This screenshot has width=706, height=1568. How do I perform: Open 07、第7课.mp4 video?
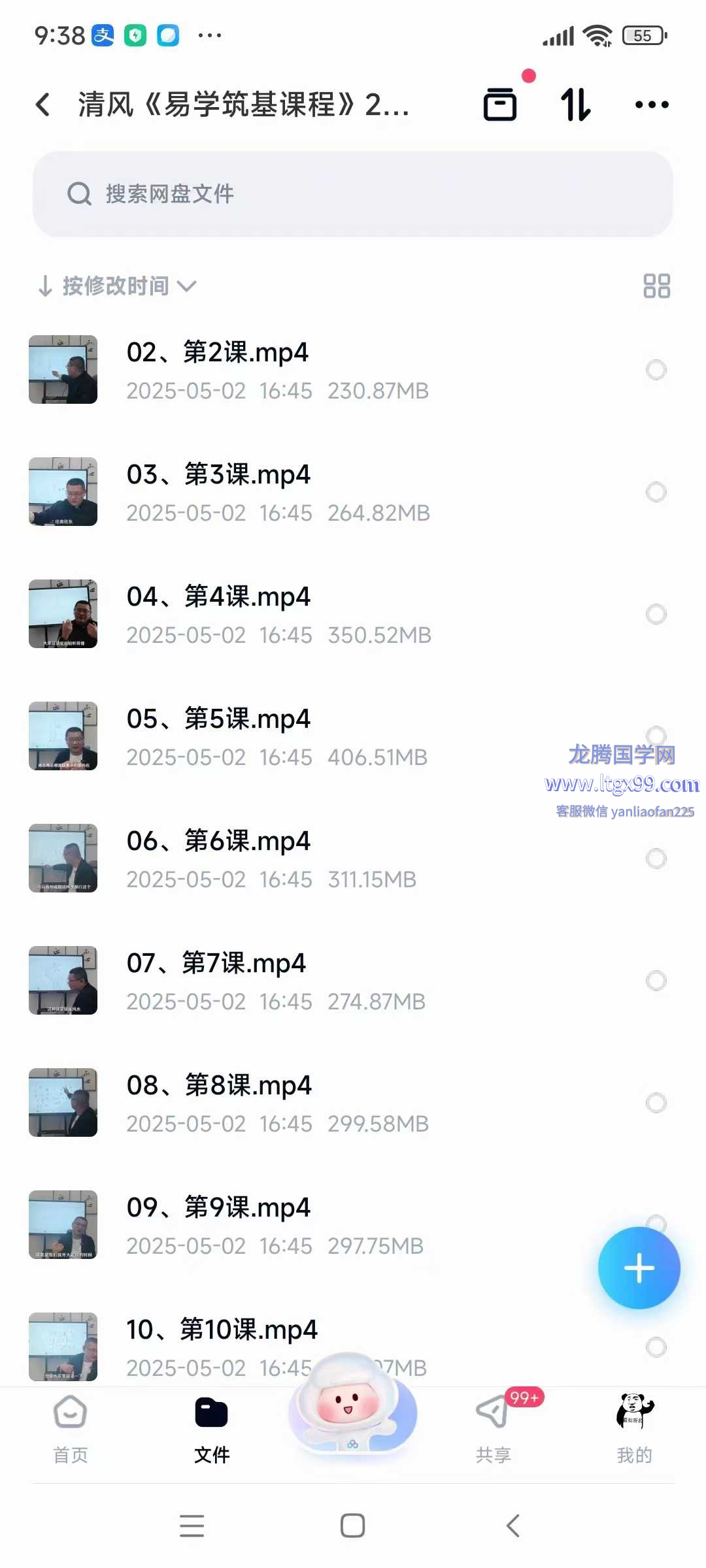tap(217, 964)
